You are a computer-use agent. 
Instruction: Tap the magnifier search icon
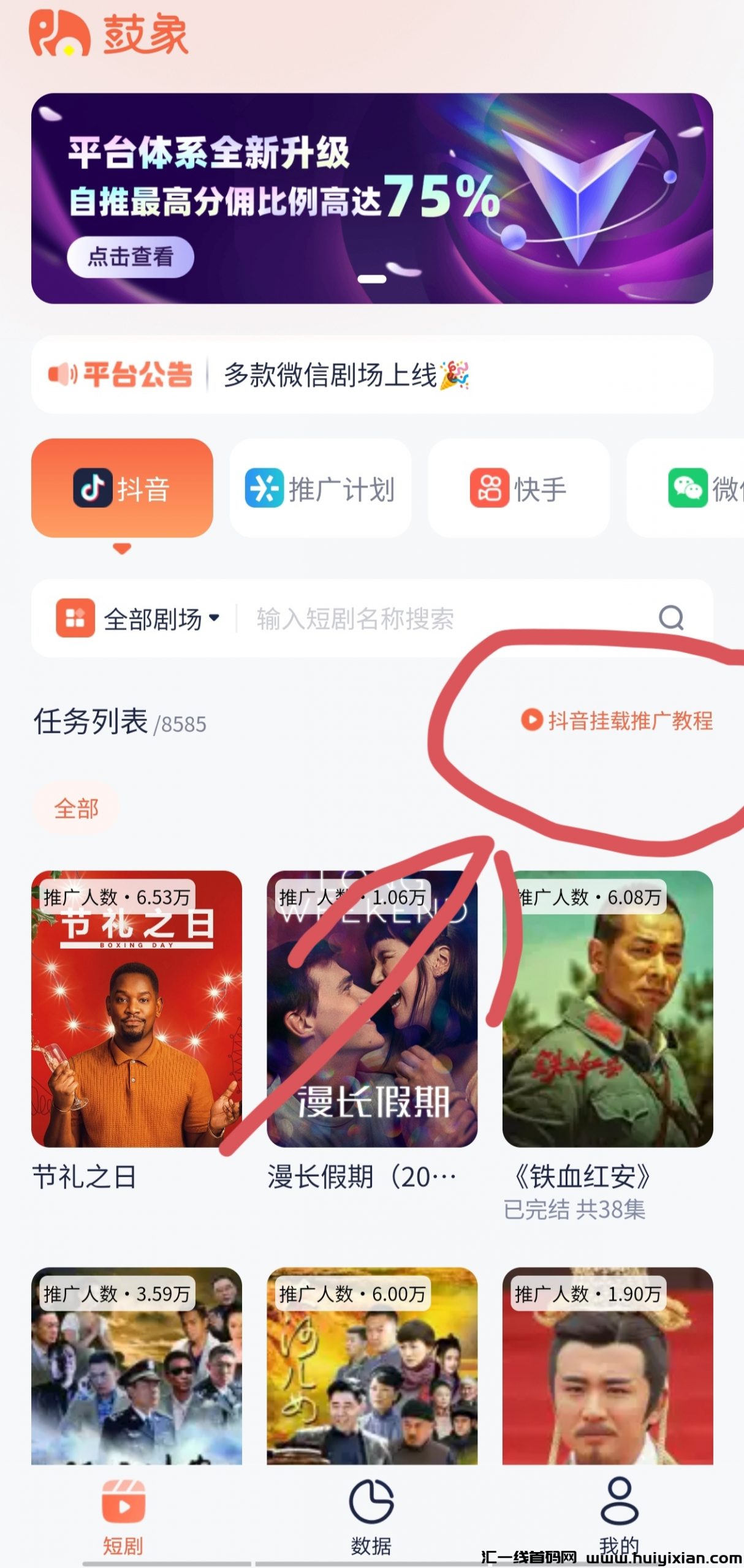[x=671, y=618]
